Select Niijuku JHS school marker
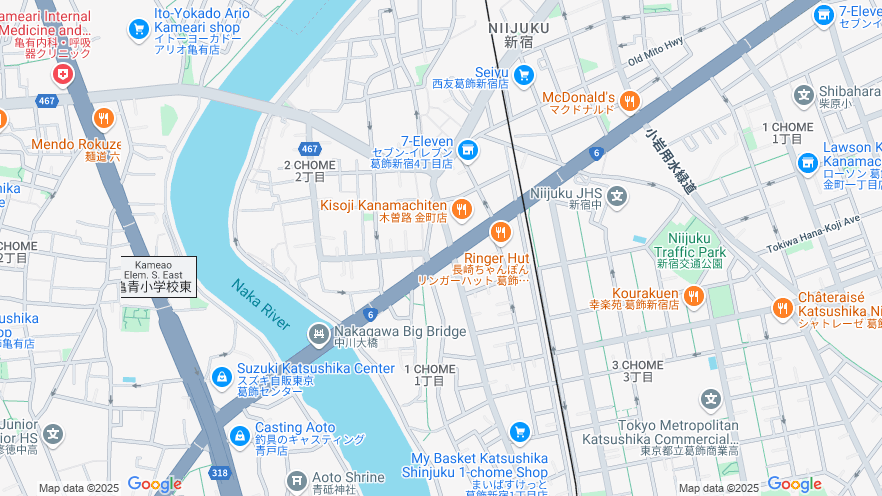Image resolution: width=882 pixels, height=496 pixels. 617,195
